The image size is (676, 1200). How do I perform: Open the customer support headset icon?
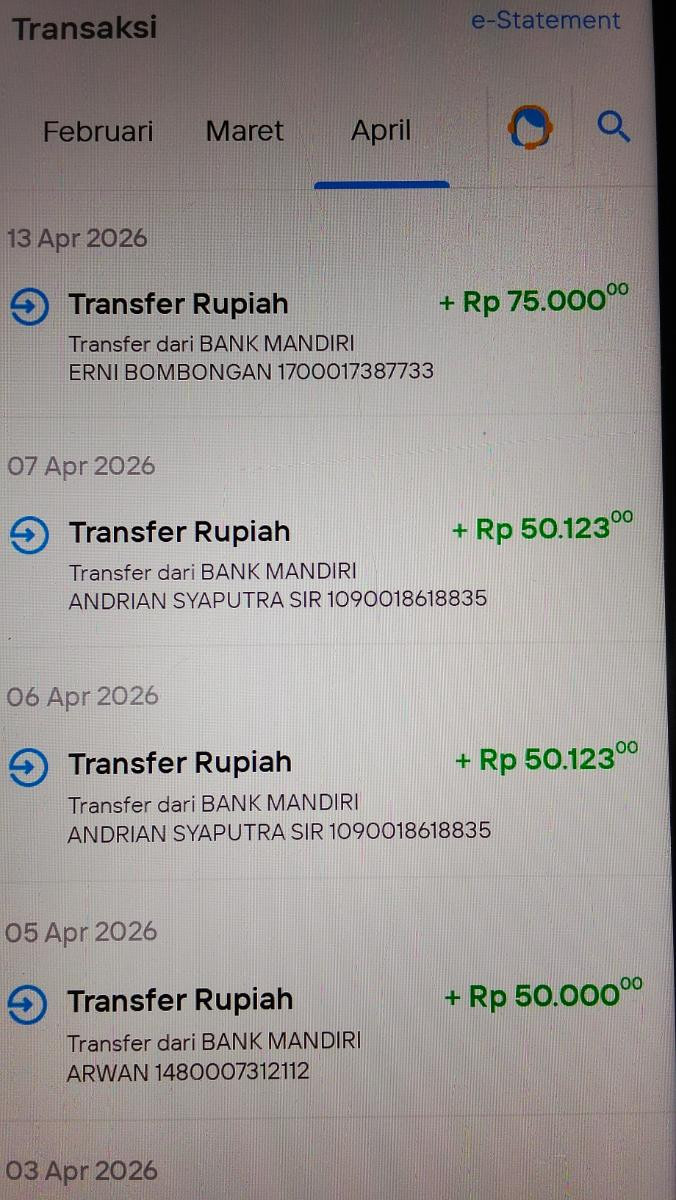[529, 128]
